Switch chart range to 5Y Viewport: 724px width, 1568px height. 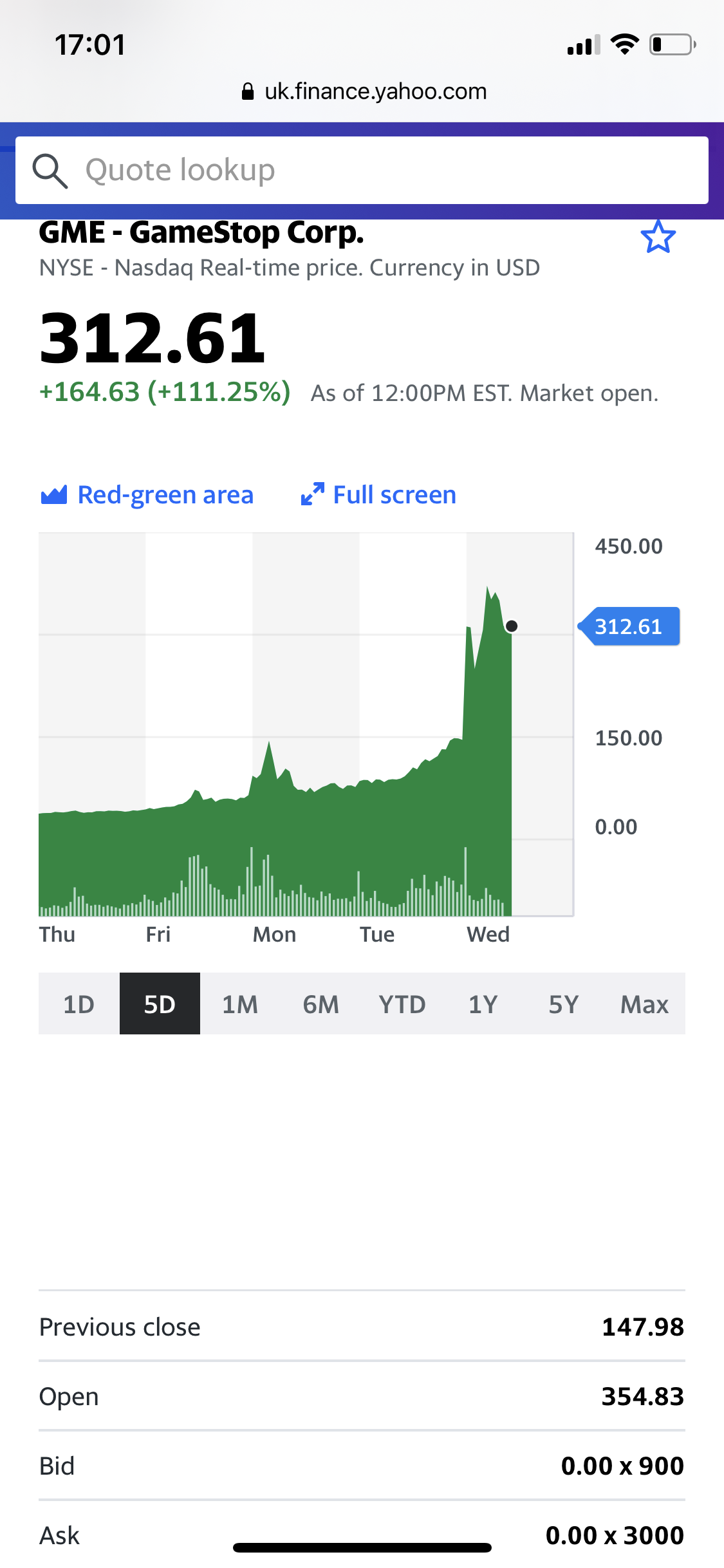(x=564, y=1003)
